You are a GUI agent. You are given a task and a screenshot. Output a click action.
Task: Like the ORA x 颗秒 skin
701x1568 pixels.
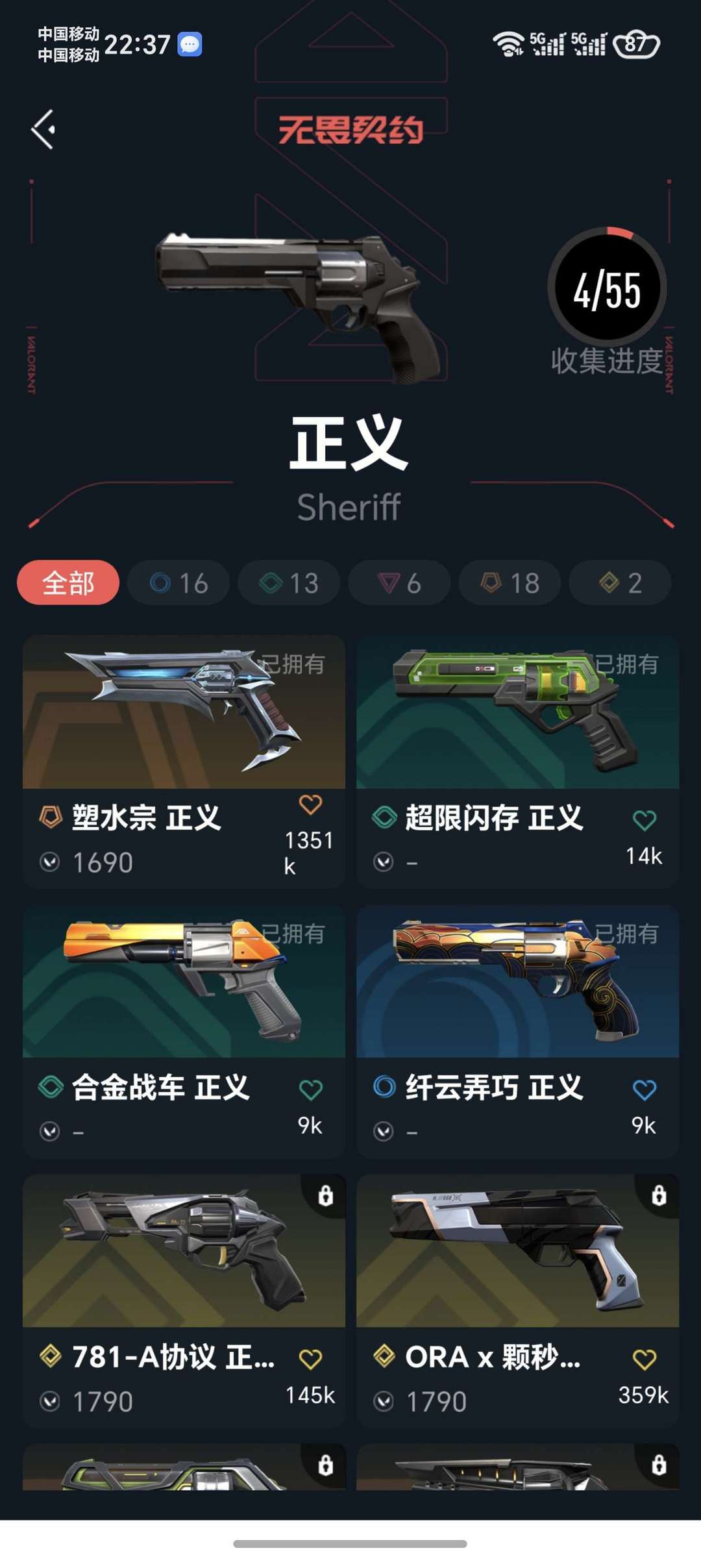644,1360
